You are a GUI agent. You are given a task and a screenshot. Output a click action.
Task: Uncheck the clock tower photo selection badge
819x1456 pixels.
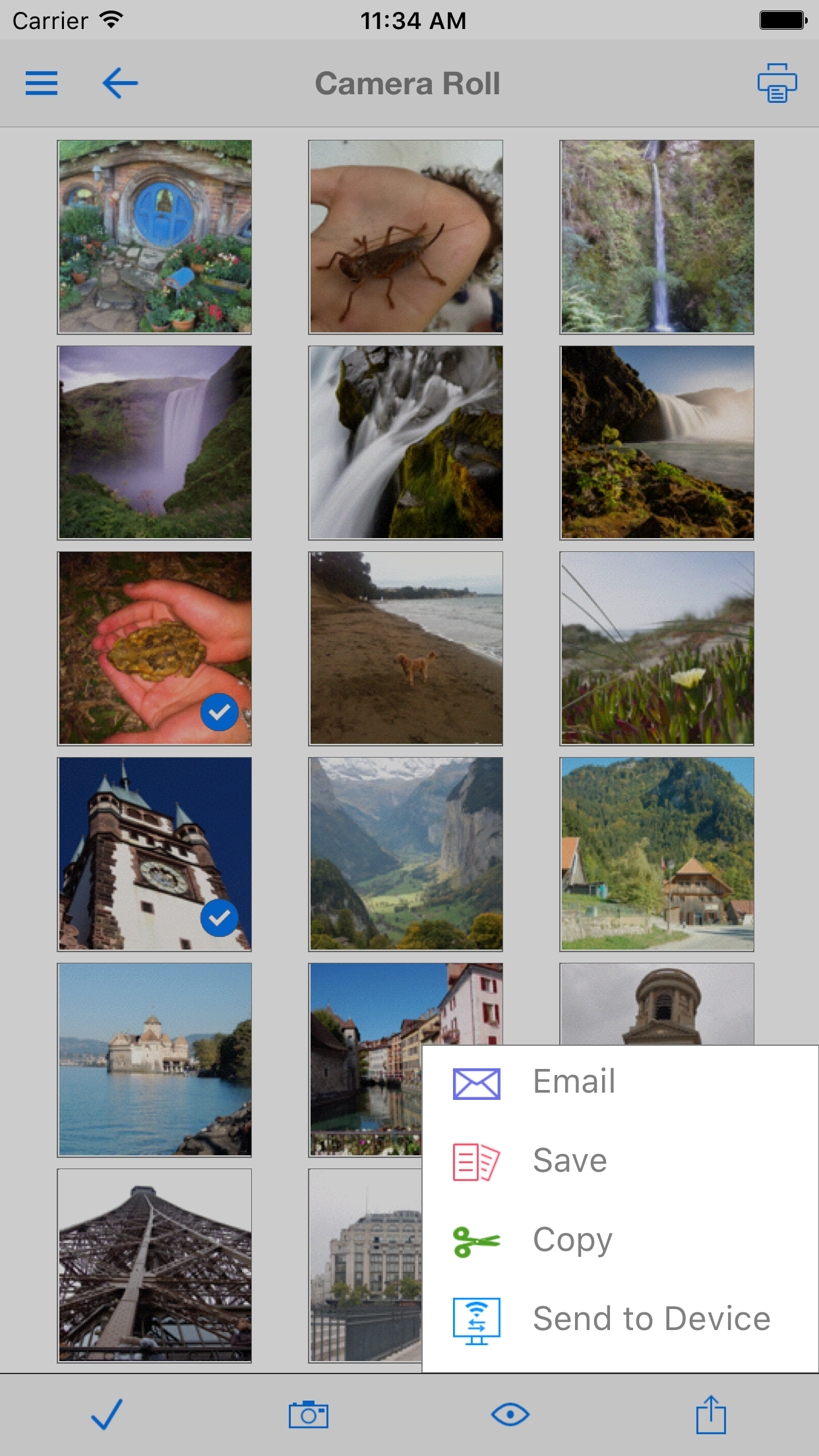(219, 917)
